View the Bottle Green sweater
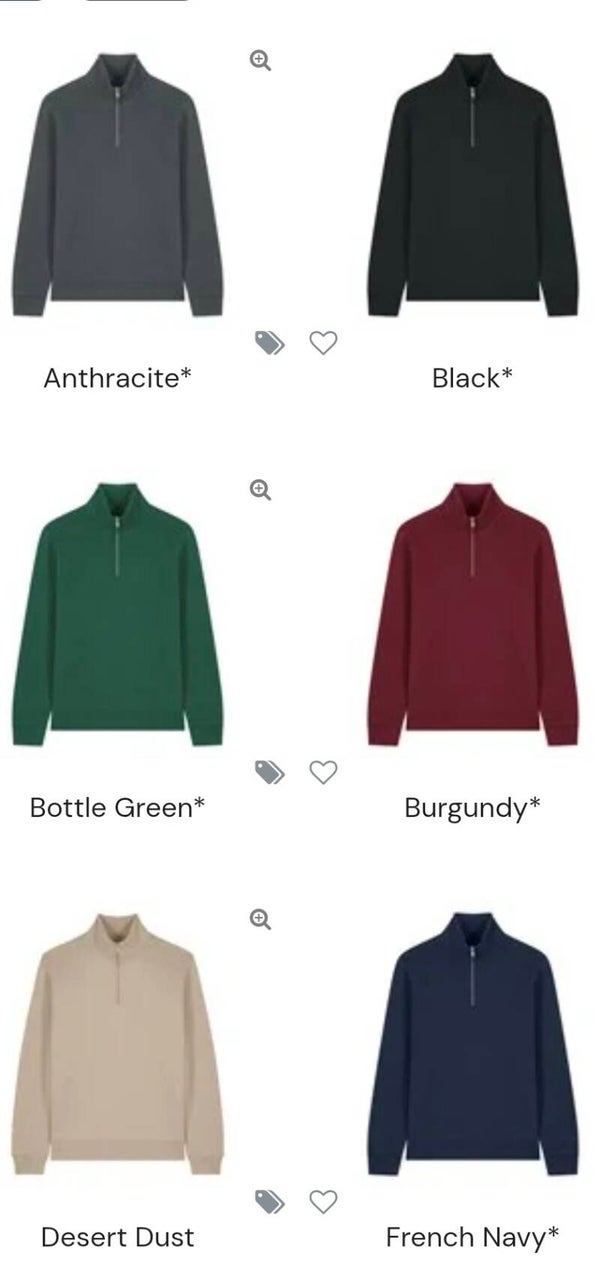Viewport: 600px width, 1280px height. point(118,614)
